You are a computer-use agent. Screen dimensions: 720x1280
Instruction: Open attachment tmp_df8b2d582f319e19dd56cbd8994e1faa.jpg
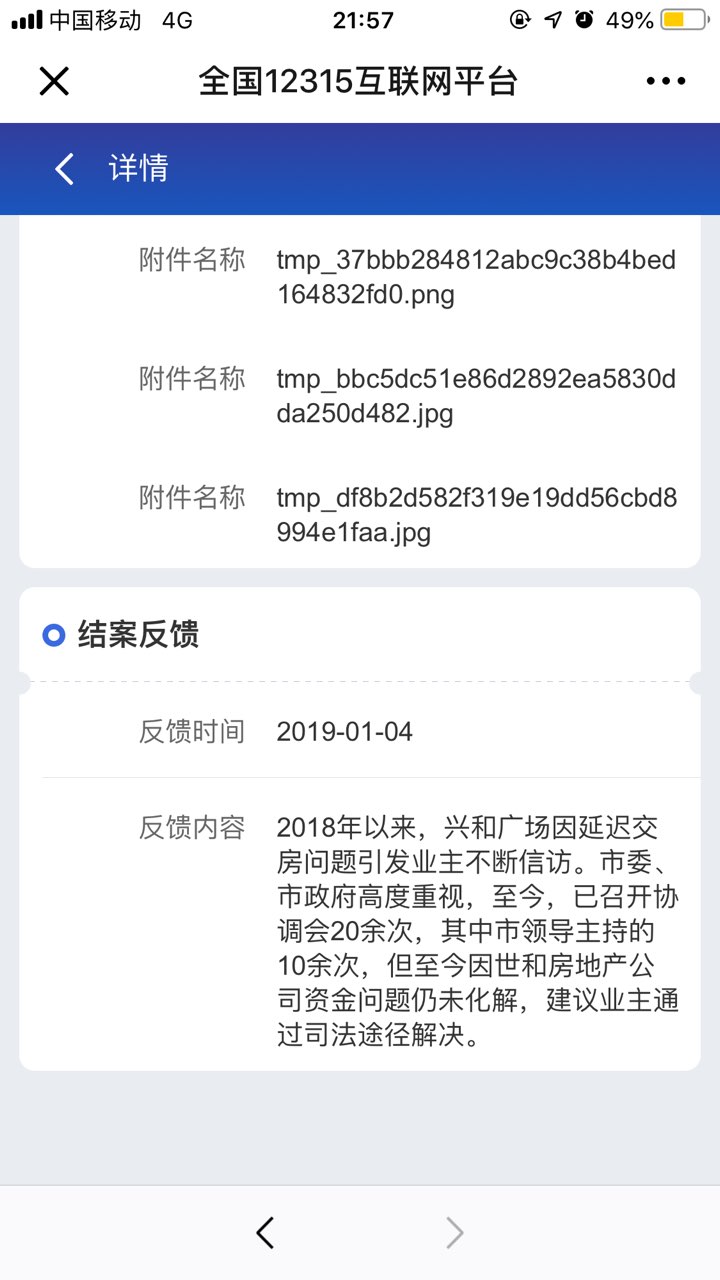476,515
